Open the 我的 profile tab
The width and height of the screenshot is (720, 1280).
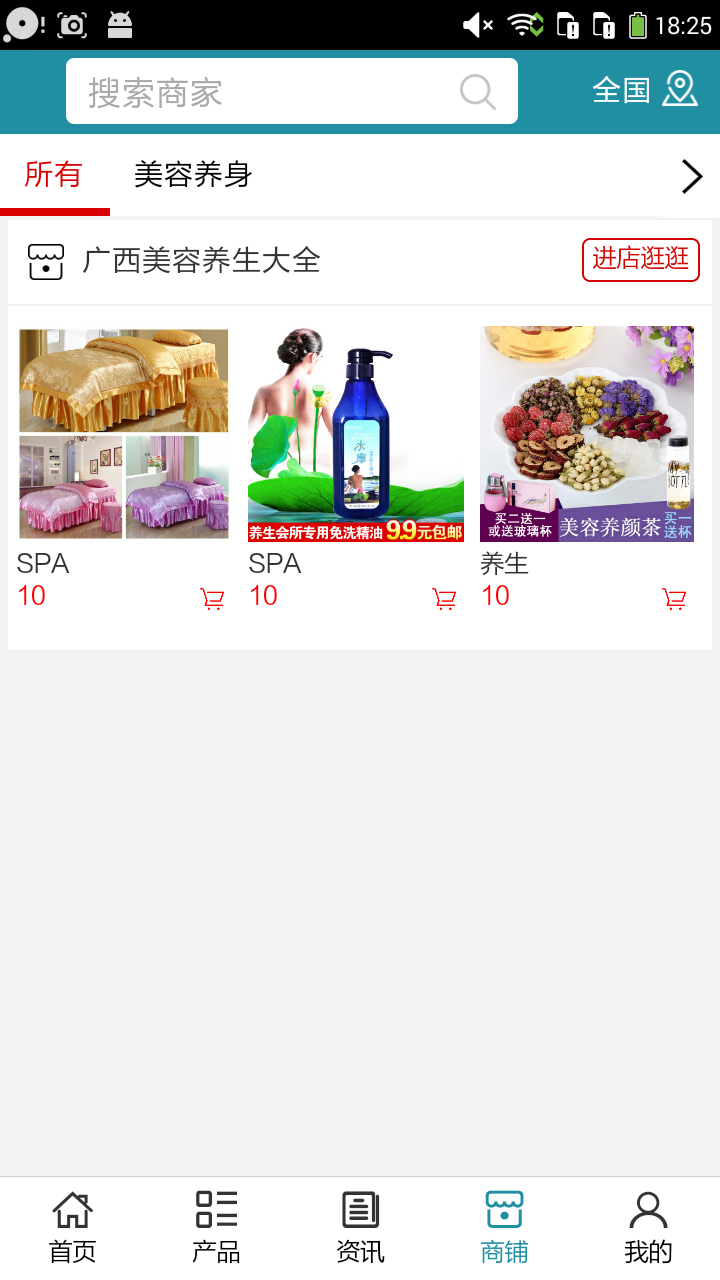click(648, 1227)
